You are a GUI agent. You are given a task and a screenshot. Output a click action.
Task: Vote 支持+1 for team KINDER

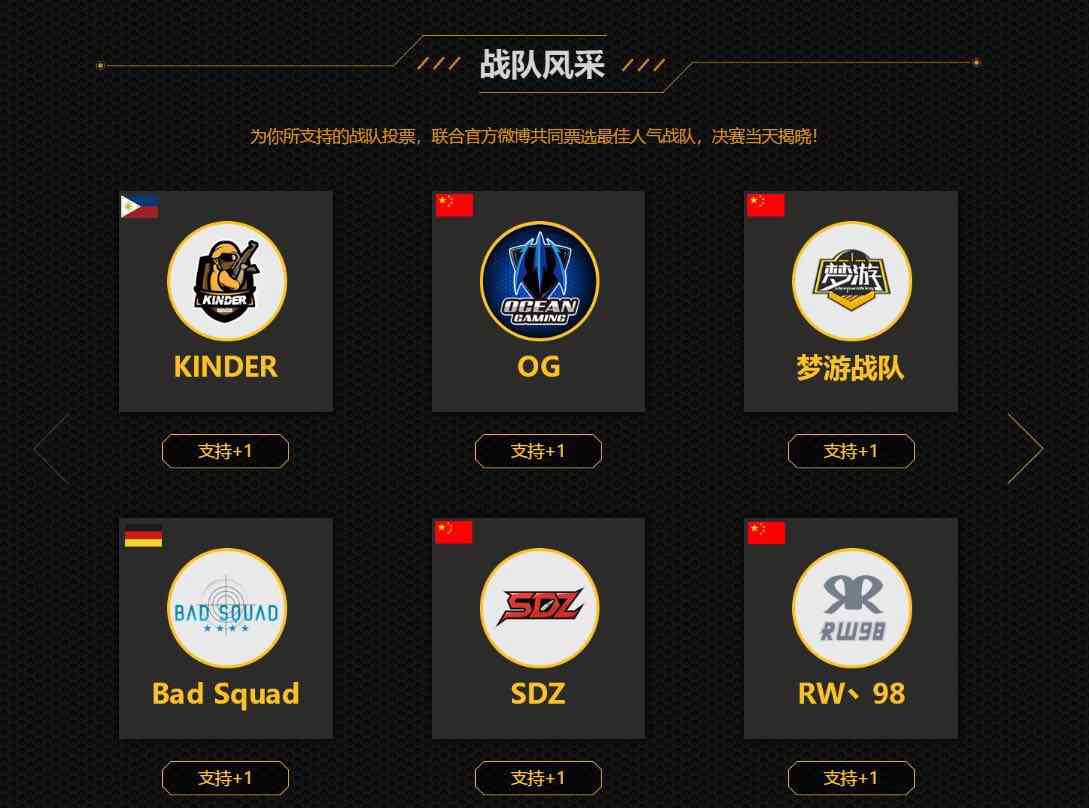tap(225, 451)
